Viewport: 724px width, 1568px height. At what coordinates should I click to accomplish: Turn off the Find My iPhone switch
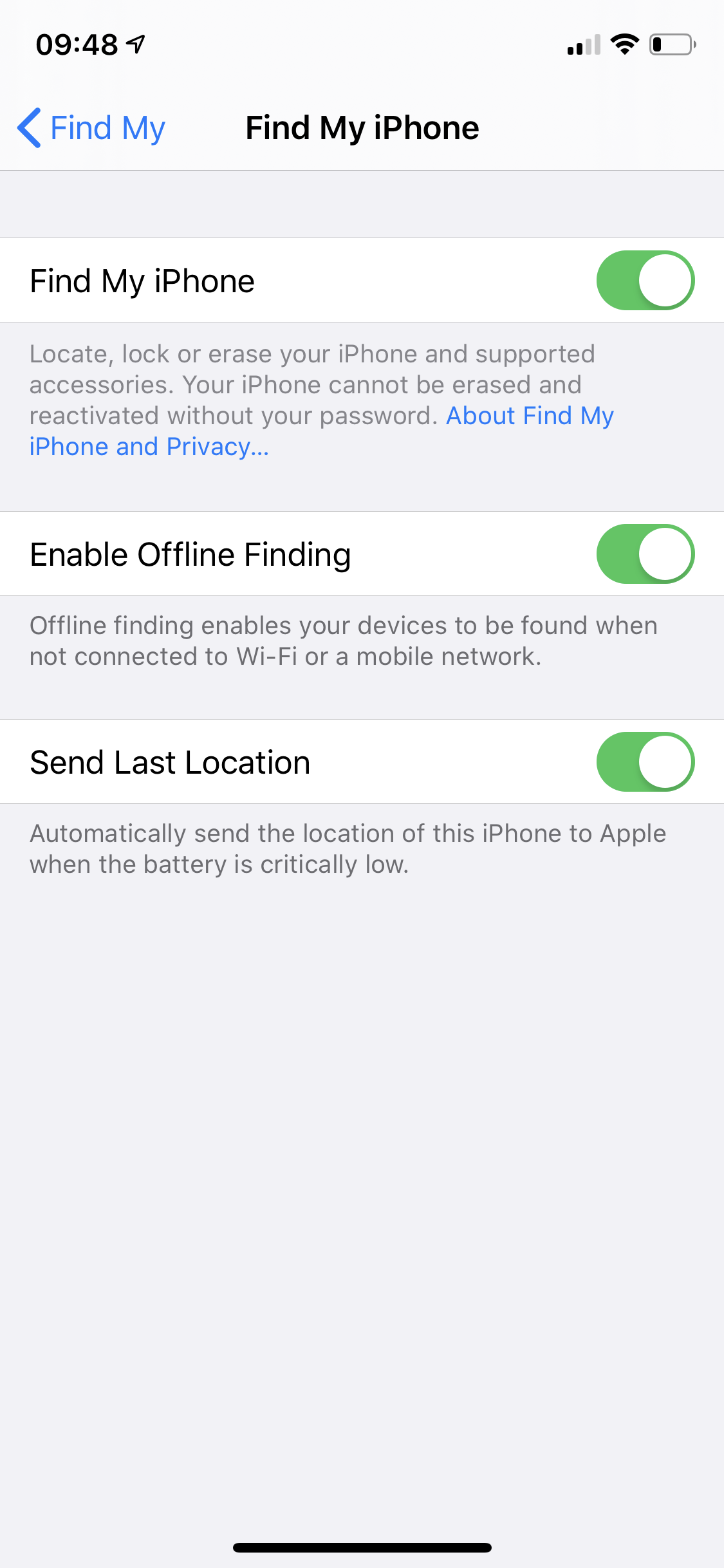pos(645,281)
